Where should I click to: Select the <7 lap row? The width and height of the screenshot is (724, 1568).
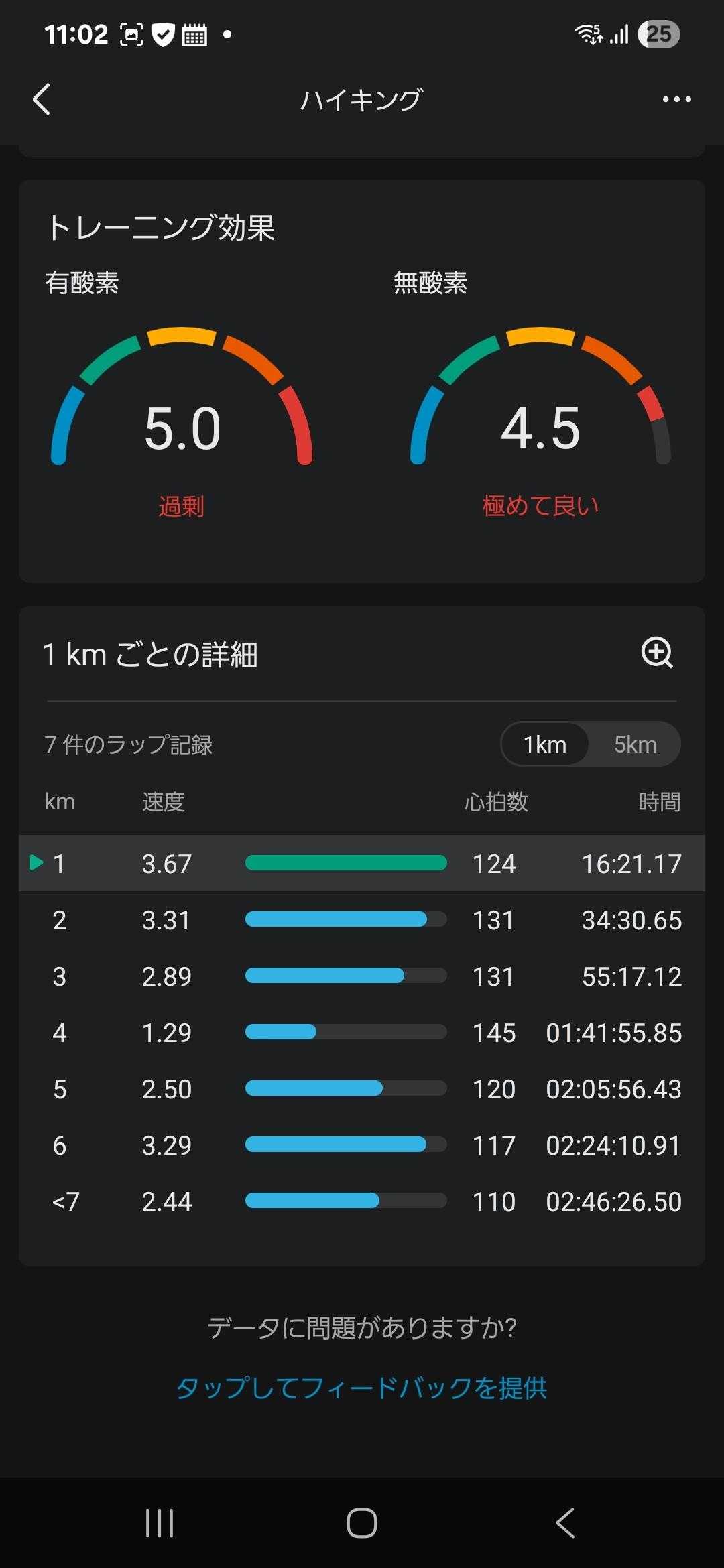[362, 1201]
